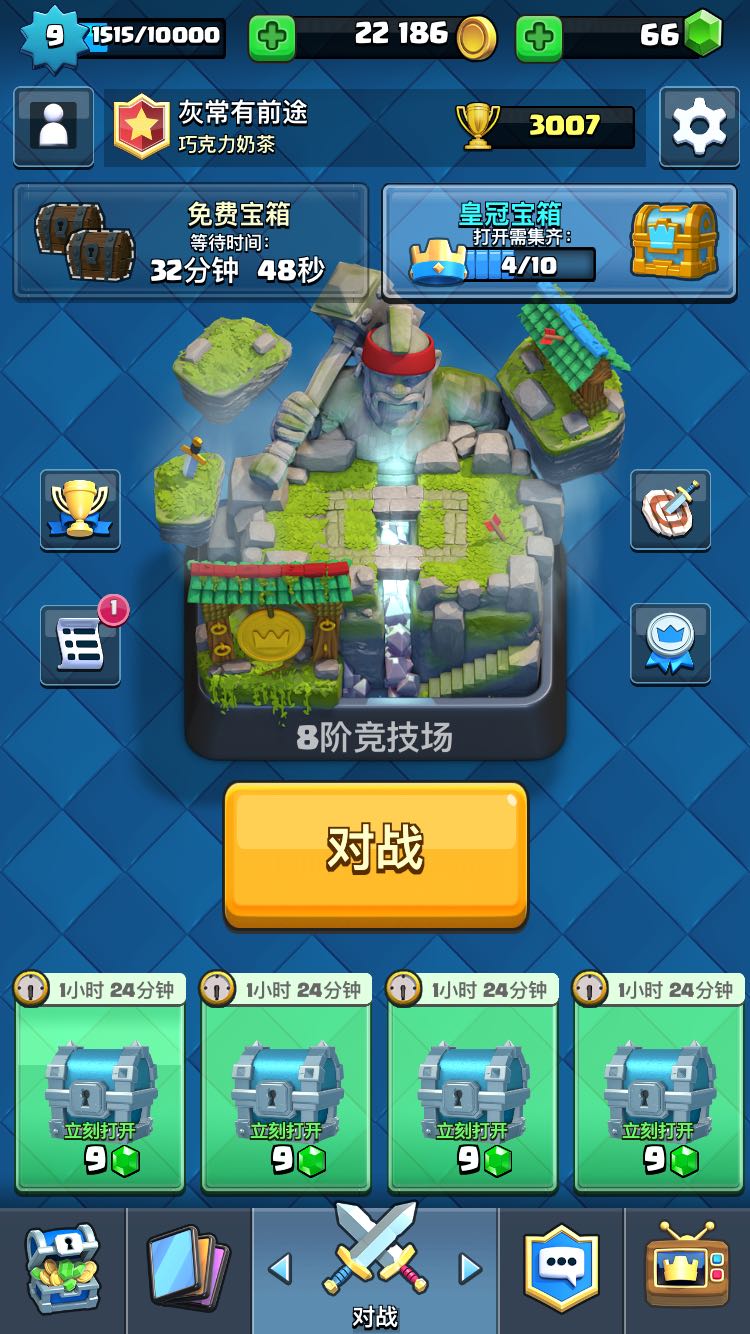Open the 免费宝箱 free chest panel
The height and width of the screenshot is (1334, 750).
click(190, 240)
